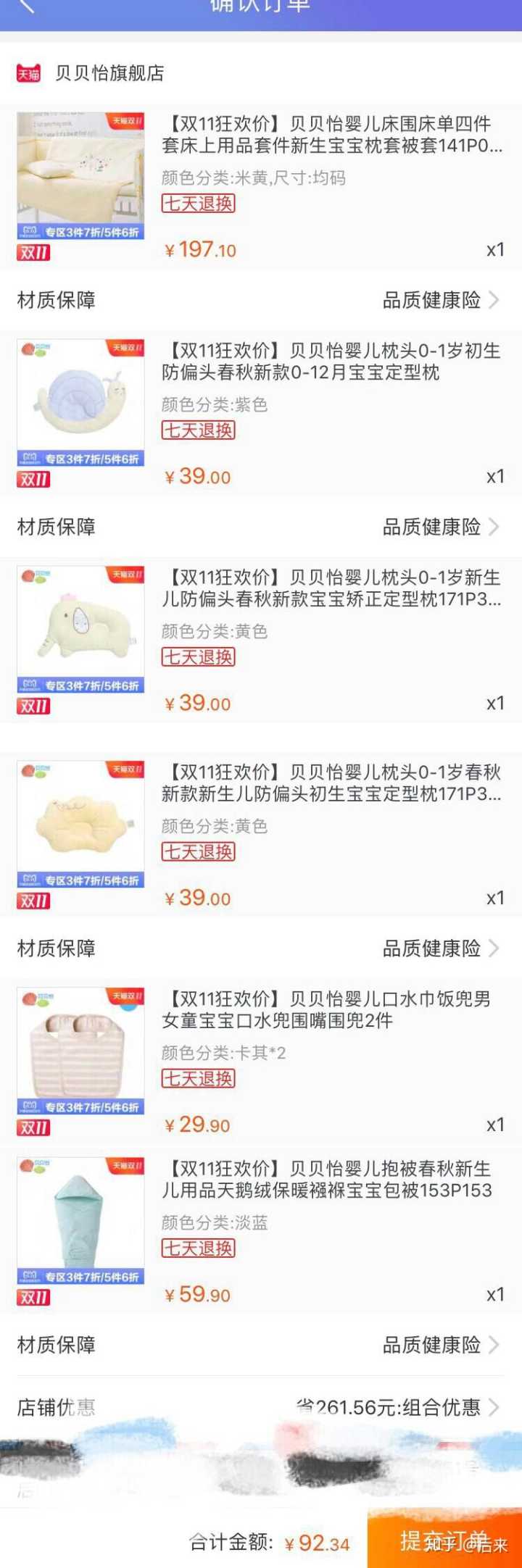View the 171P3 春秋新款 cloud pillow

click(x=331, y=783)
